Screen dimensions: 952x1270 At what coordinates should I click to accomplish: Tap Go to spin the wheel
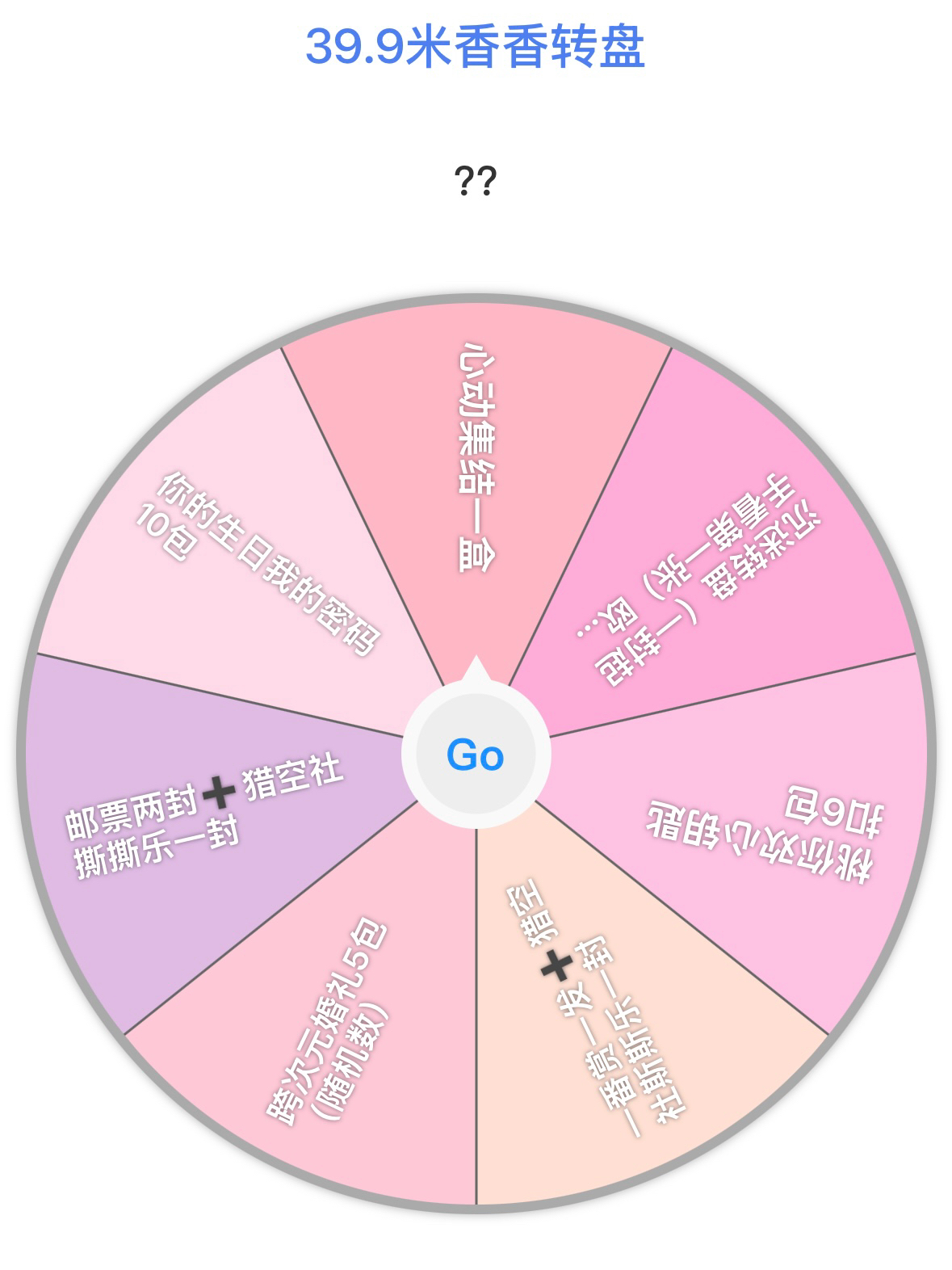(476, 755)
